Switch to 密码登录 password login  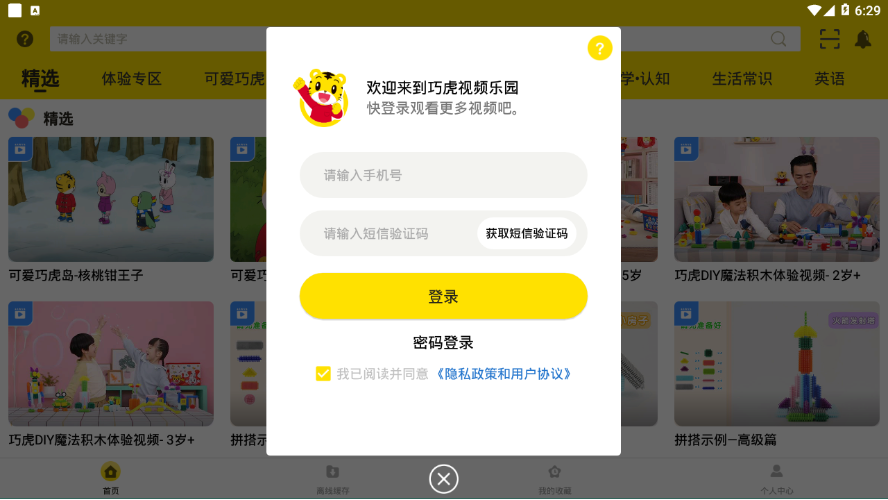pyautogui.click(x=443, y=343)
